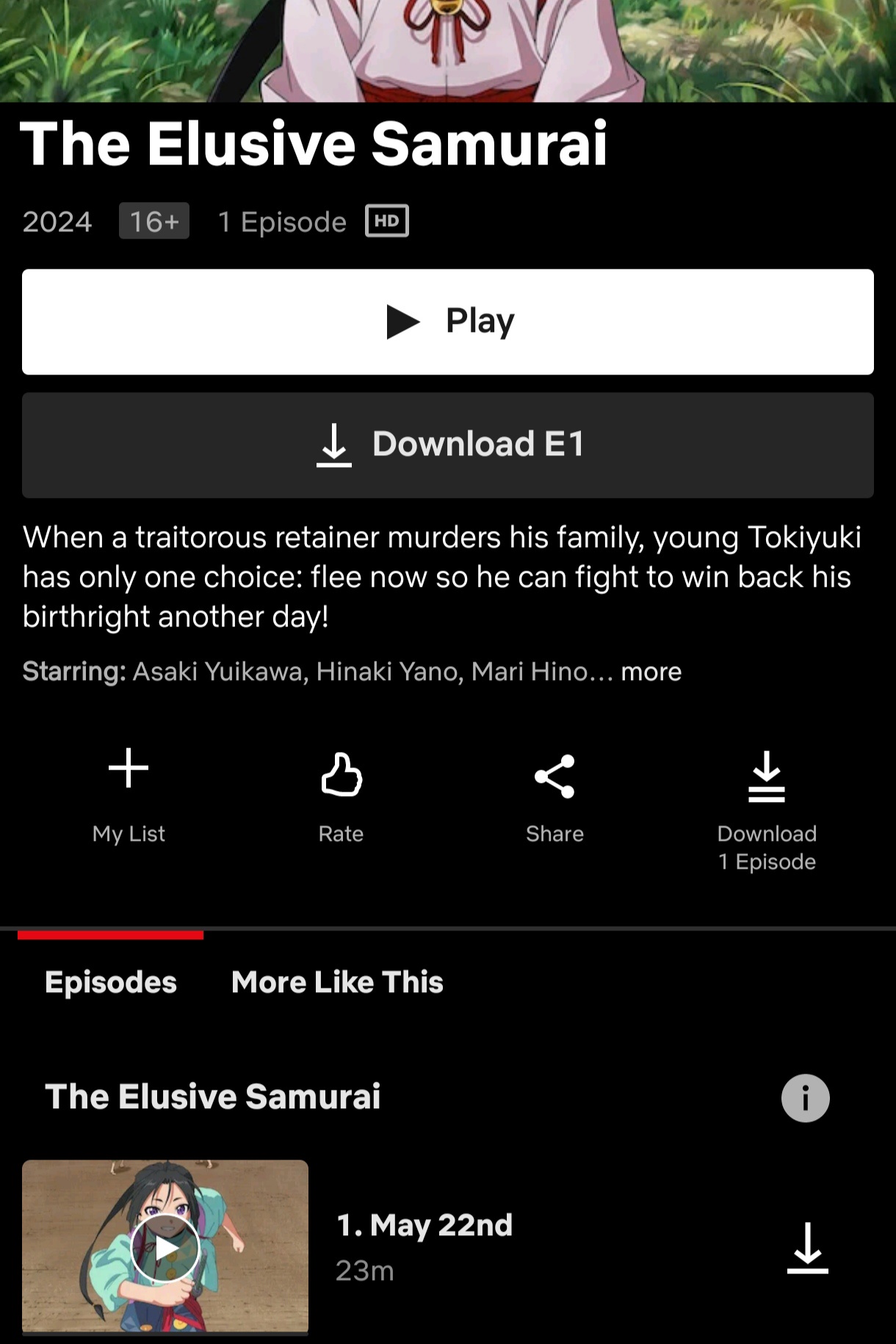
Task: Select the Episodes tab
Action: 111,983
